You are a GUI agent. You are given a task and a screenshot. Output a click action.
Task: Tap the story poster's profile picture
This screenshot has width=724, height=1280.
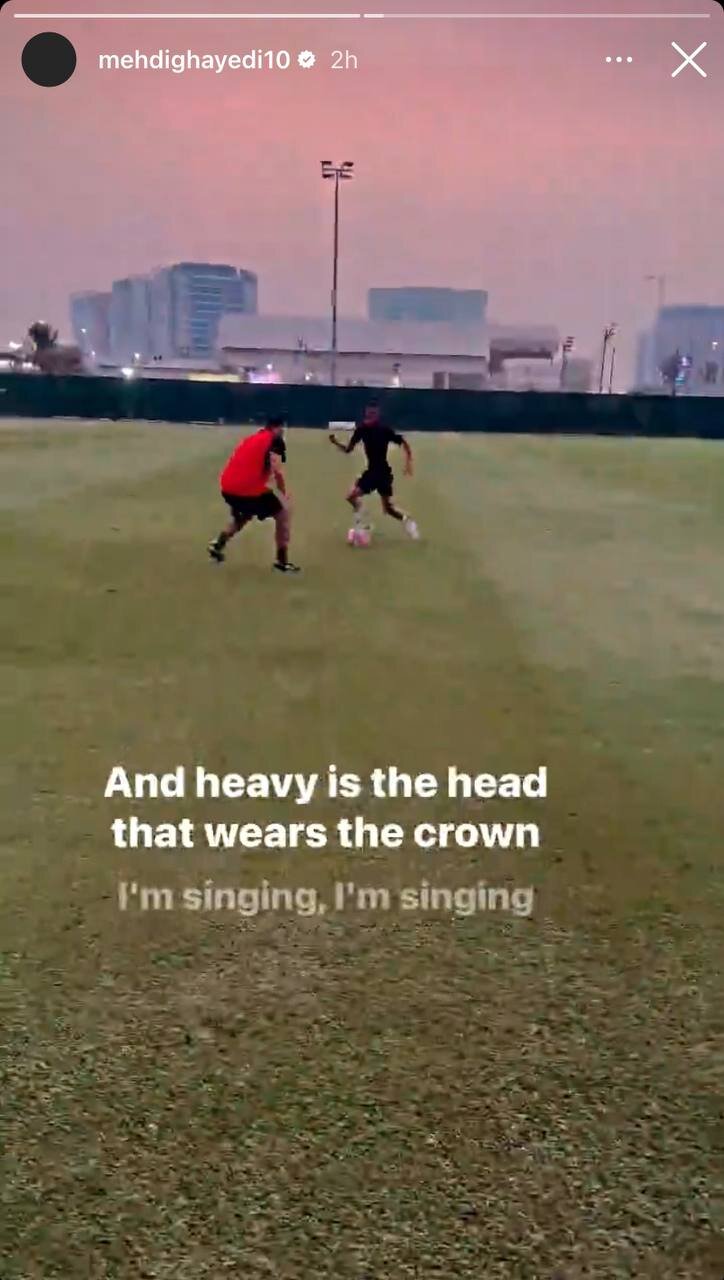point(49,59)
